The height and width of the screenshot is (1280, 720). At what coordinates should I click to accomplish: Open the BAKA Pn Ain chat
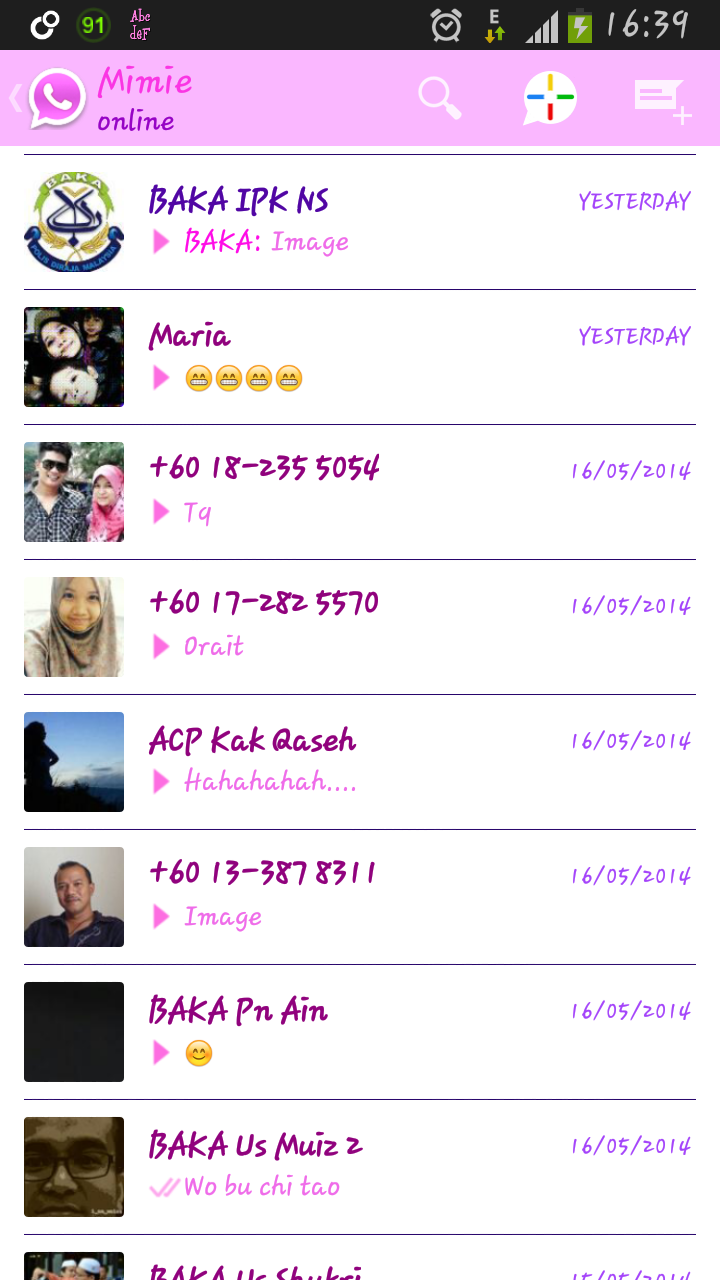tap(400, 1031)
